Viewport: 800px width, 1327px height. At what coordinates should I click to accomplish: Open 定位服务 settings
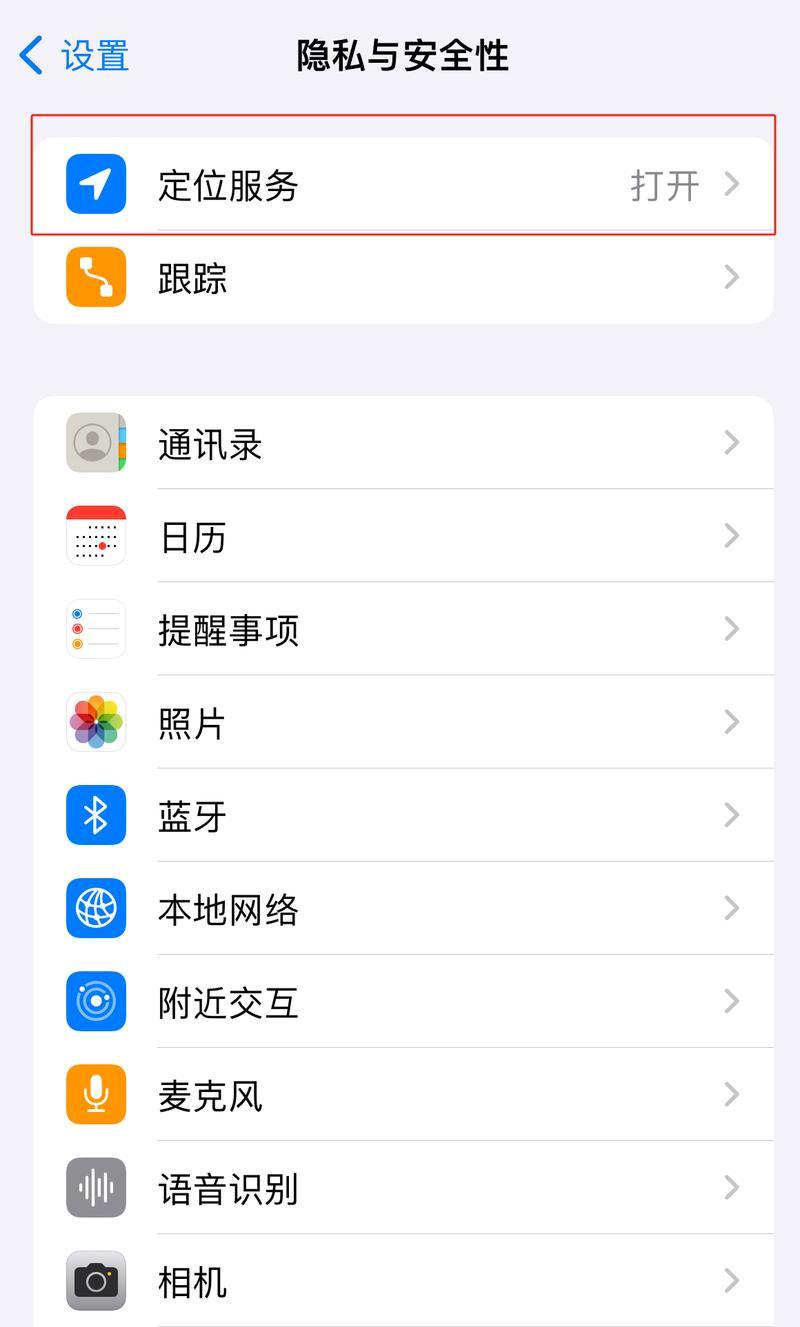tap(403, 184)
